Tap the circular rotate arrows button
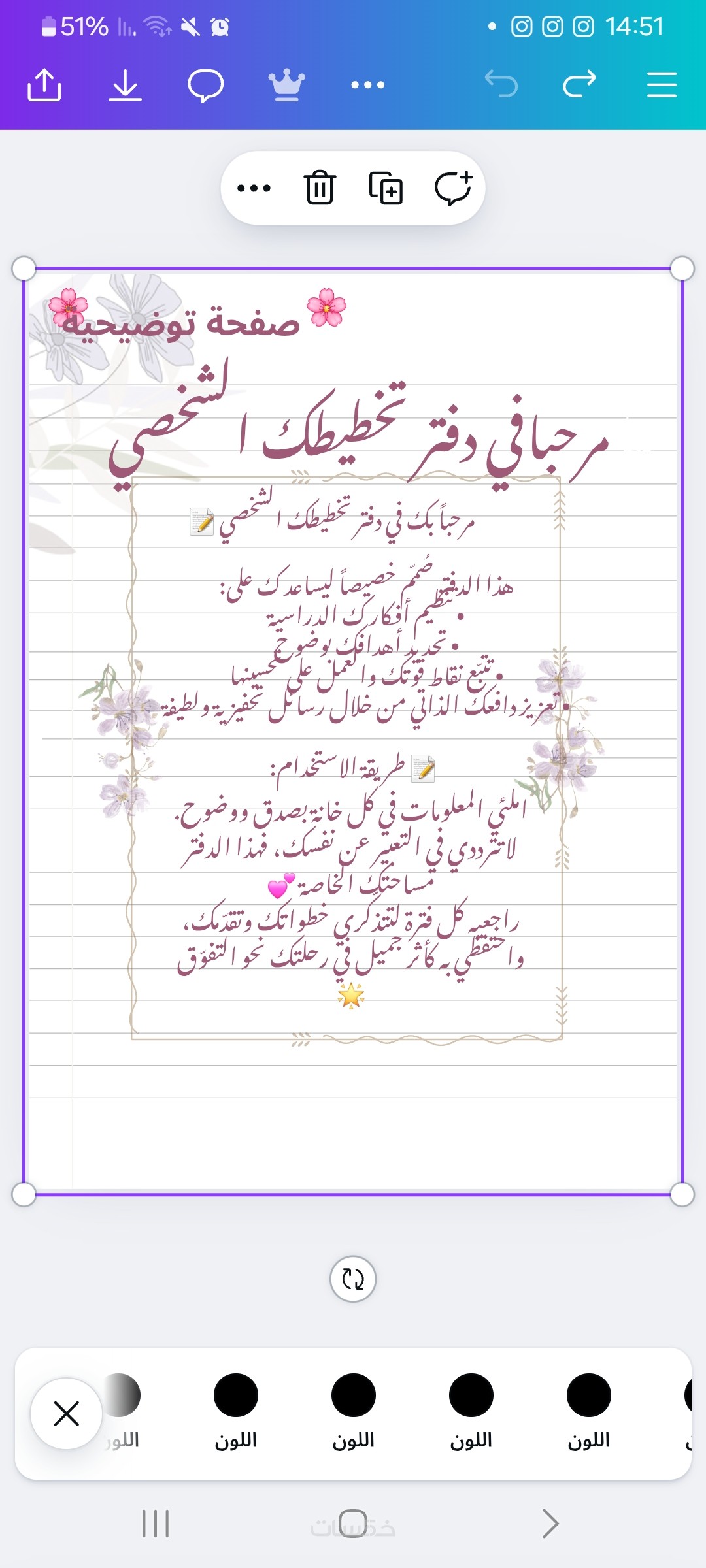Image resolution: width=706 pixels, height=1568 pixels. 353,1279
